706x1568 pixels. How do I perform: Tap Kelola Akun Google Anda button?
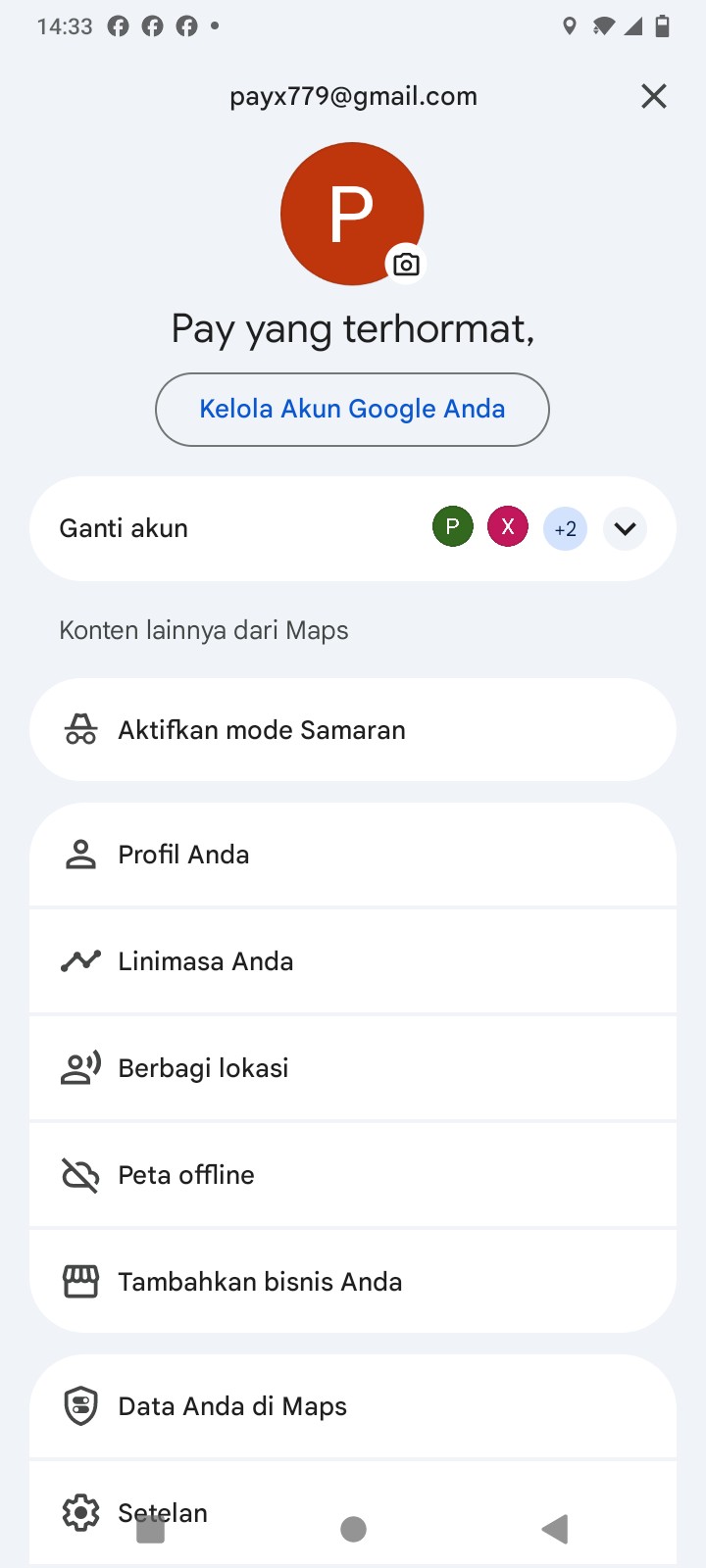(352, 410)
